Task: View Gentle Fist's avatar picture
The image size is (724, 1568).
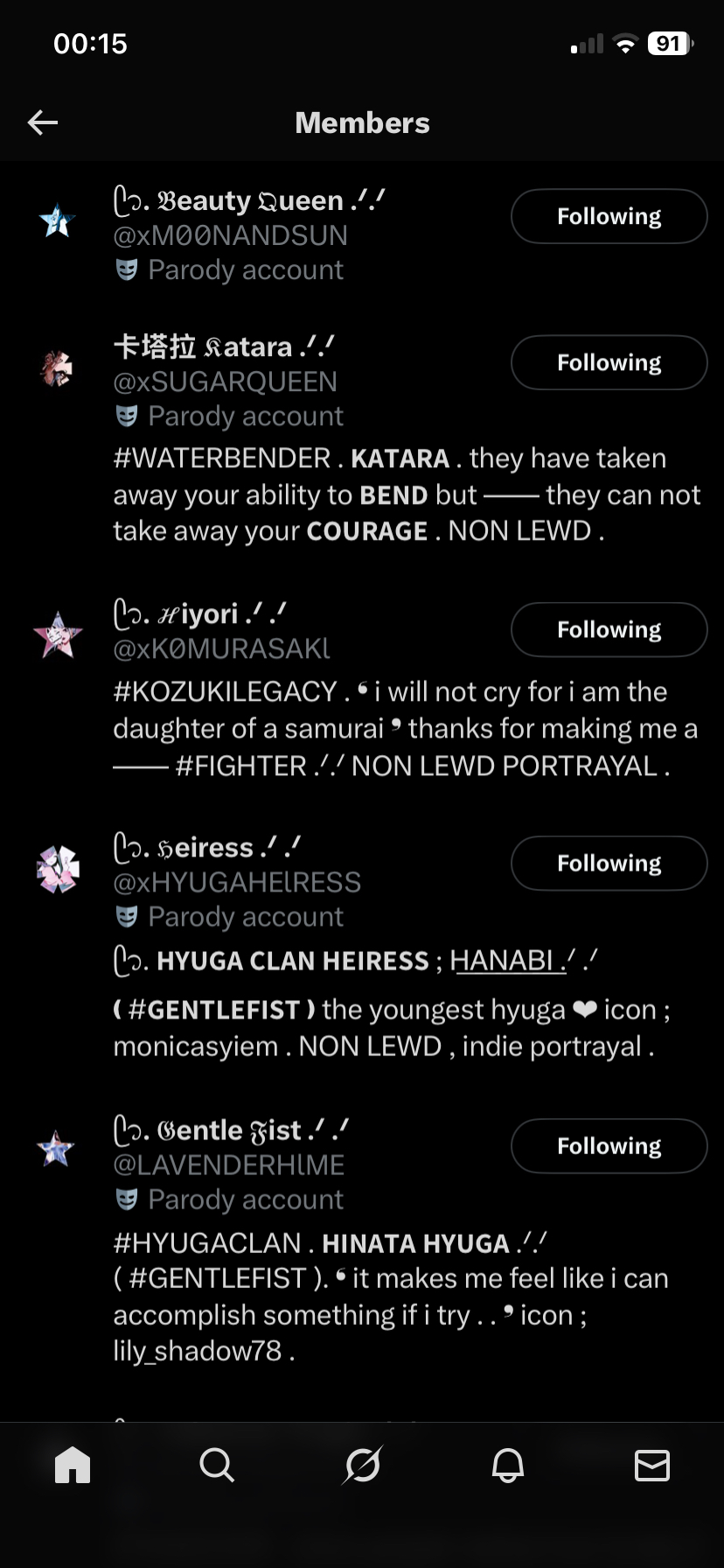Action: (56, 1149)
